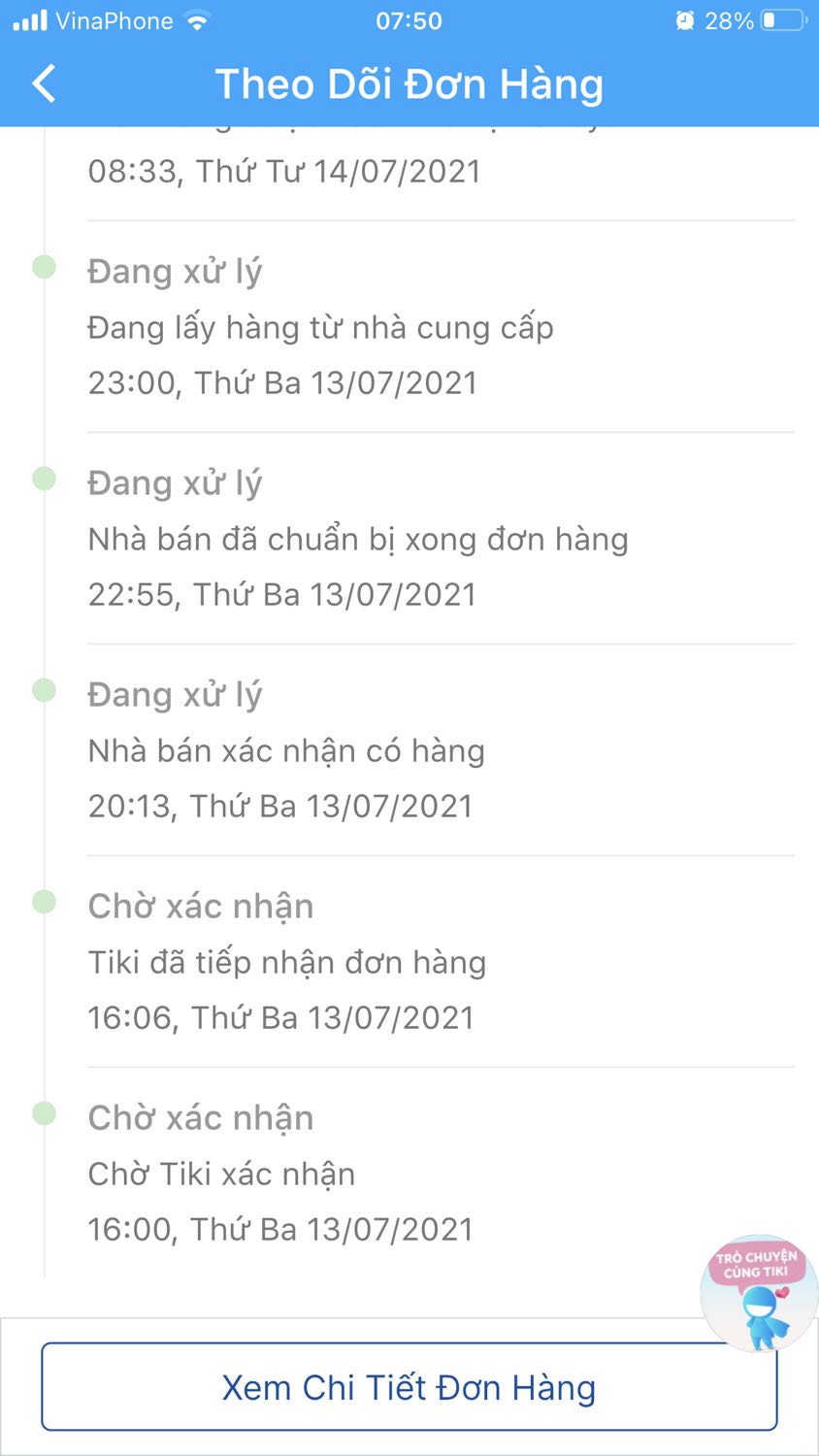
Task: Tap the VinaPhone carrier label
Action: [x=116, y=19]
